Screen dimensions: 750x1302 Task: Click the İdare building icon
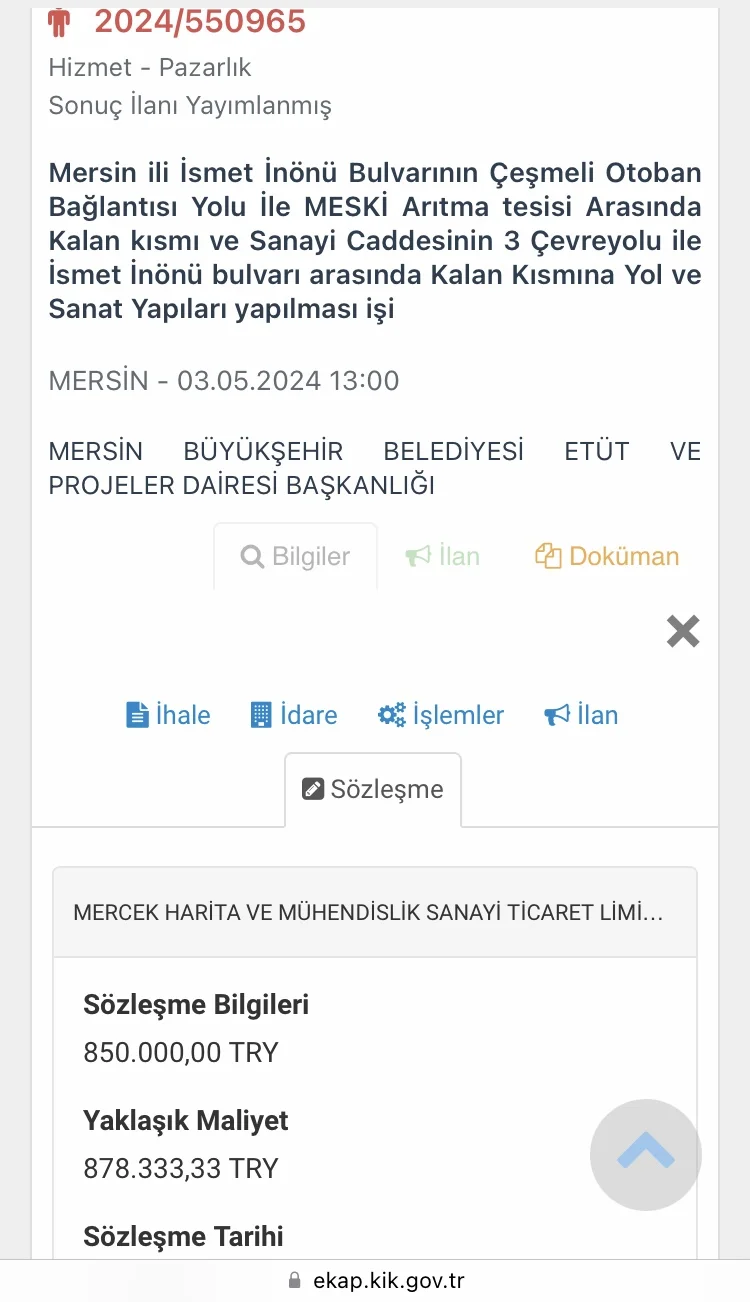[x=262, y=714]
